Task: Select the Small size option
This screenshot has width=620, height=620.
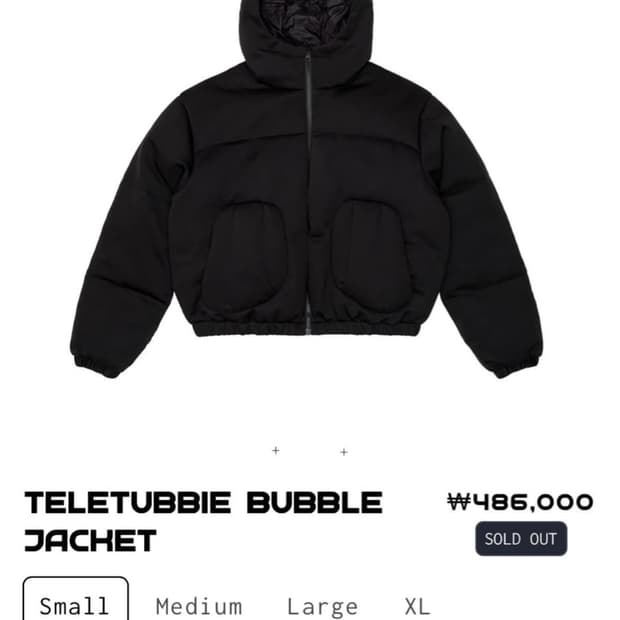Action: 76,600
